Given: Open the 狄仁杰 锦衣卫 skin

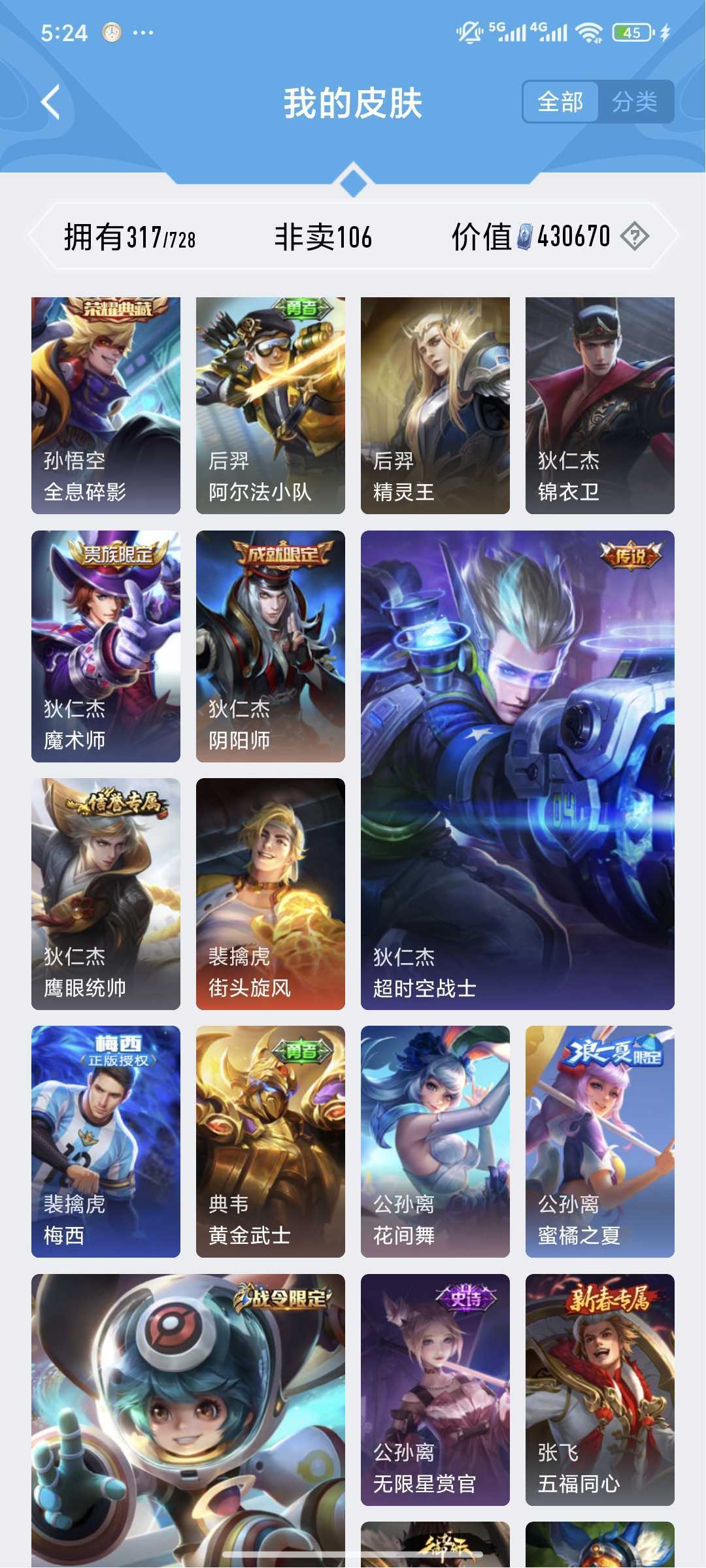Looking at the screenshot, I should pos(600,406).
